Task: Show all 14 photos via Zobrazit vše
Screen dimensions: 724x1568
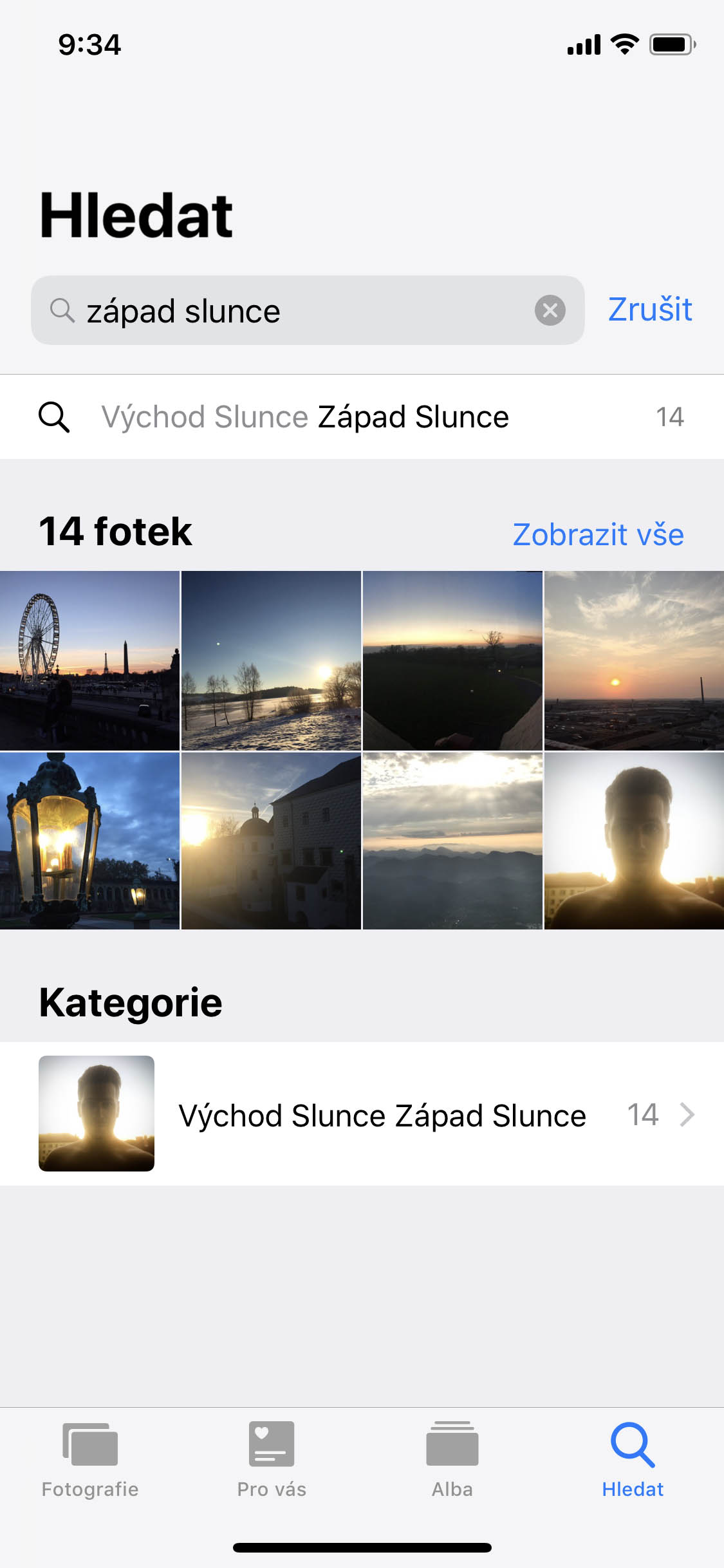Action: [x=598, y=534]
